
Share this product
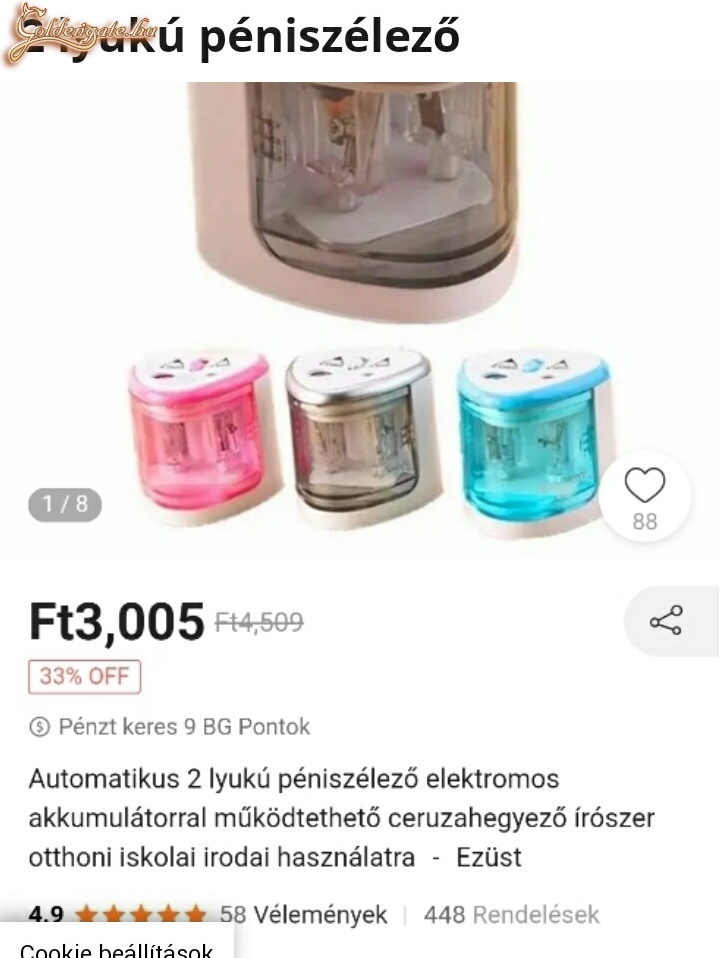(666, 620)
